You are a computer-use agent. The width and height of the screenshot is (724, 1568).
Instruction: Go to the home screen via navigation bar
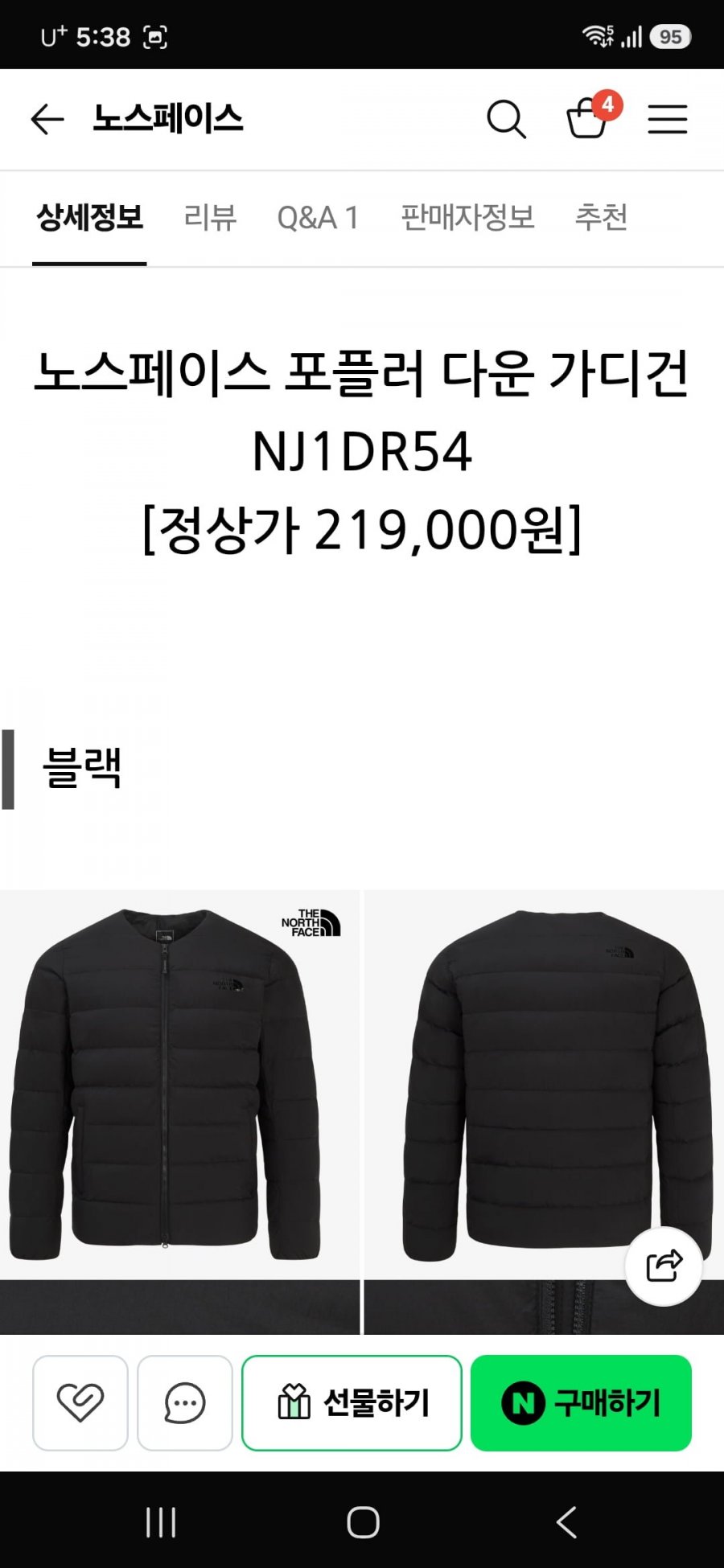click(x=363, y=1522)
